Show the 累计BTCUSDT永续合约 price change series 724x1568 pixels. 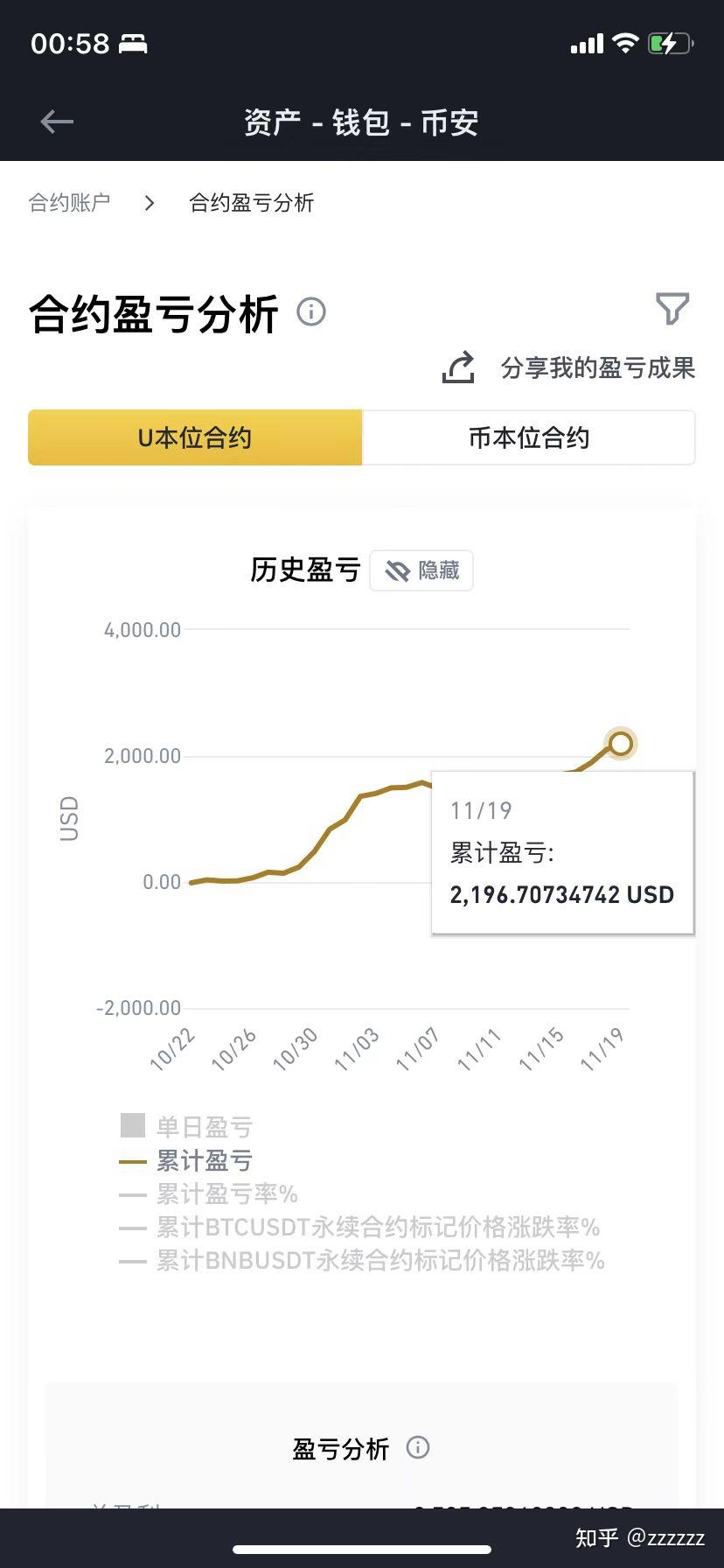360,1228
